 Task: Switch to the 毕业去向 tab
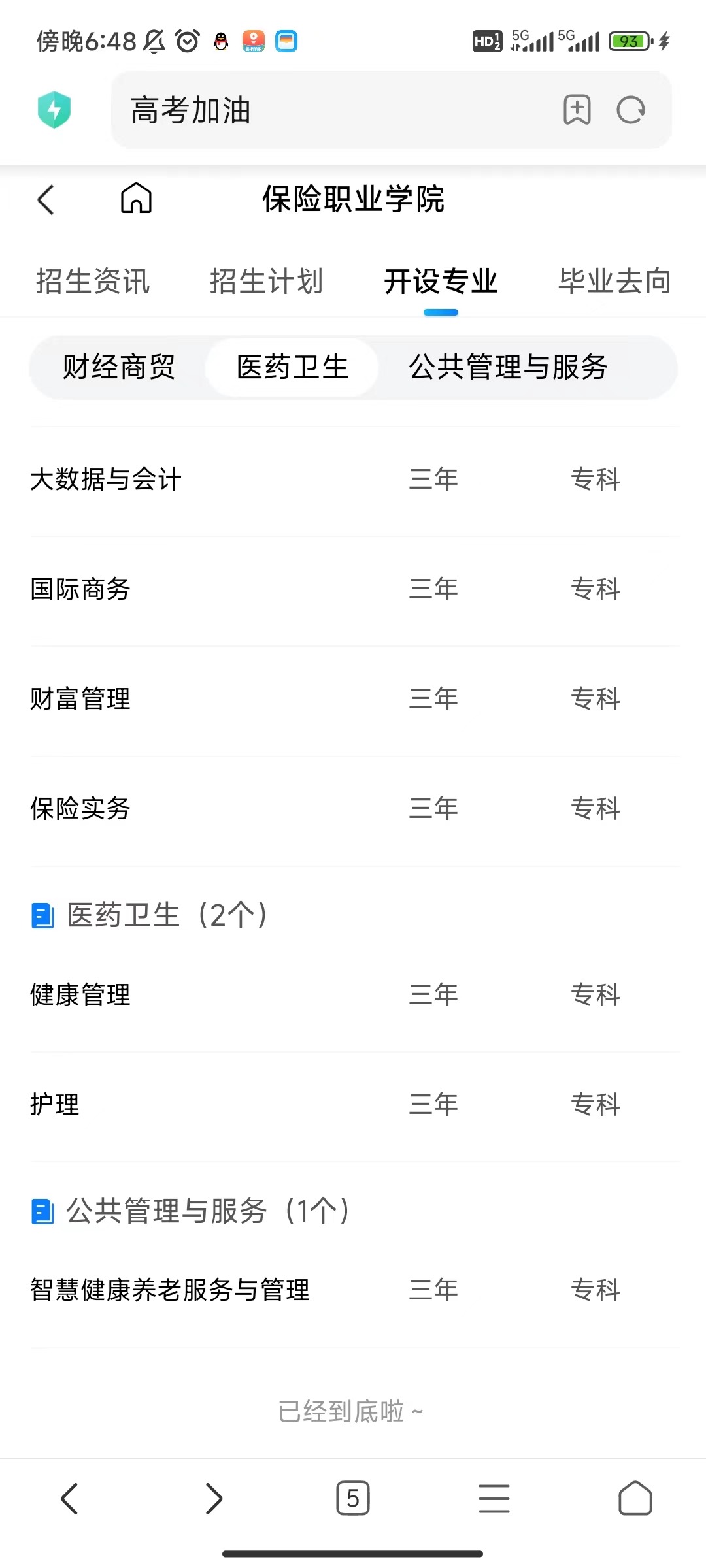[x=614, y=282]
